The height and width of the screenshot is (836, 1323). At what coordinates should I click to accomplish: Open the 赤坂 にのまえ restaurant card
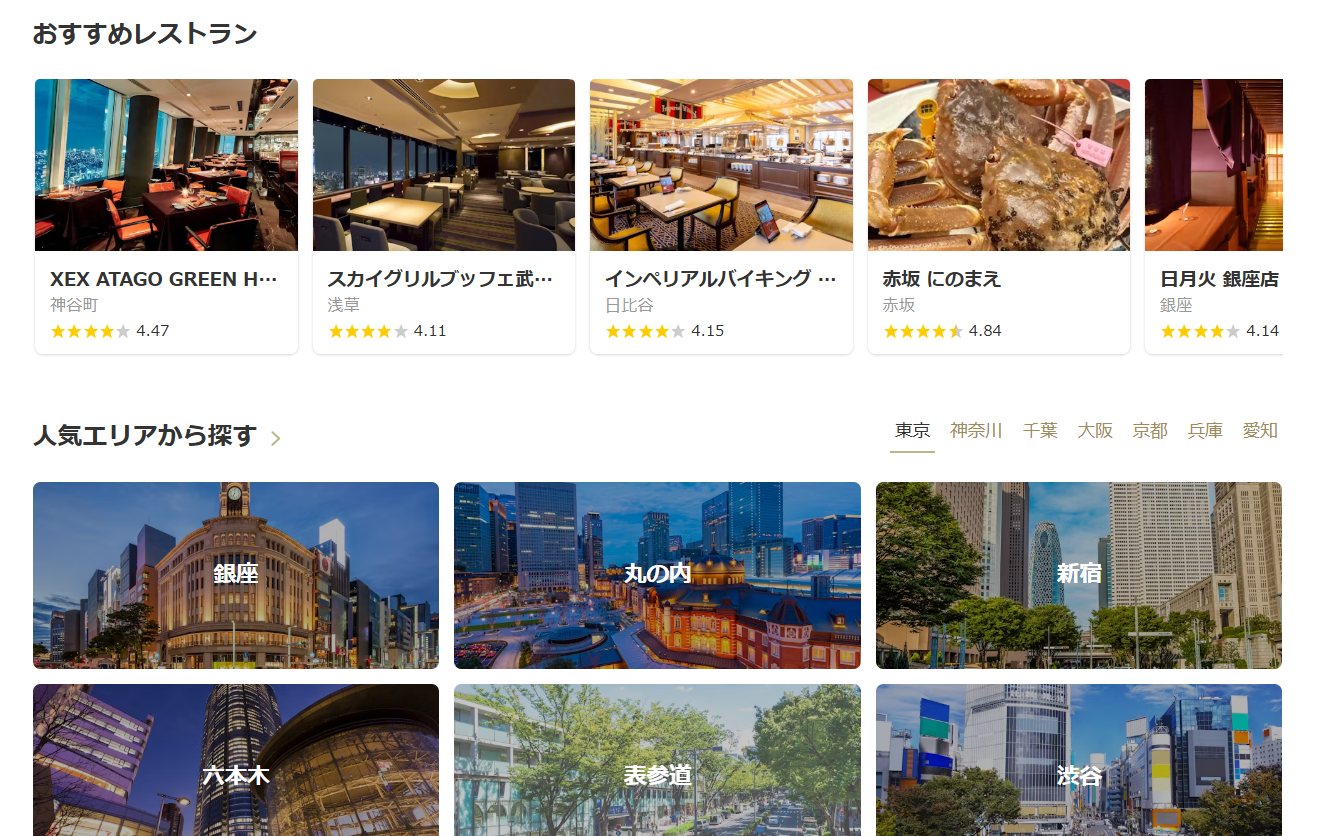[x=998, y=215]
